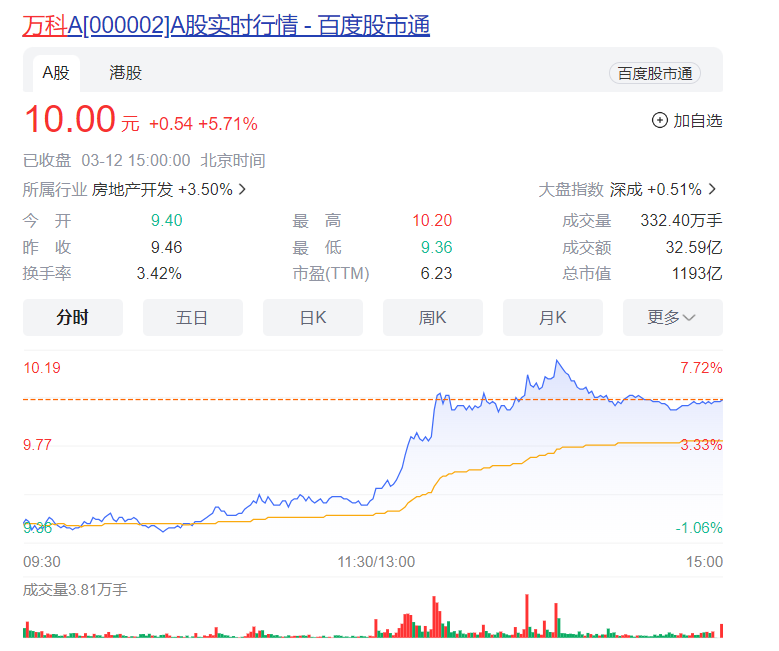
Task: Tap the 百度股市通 badge
Action: coord(655,73)
